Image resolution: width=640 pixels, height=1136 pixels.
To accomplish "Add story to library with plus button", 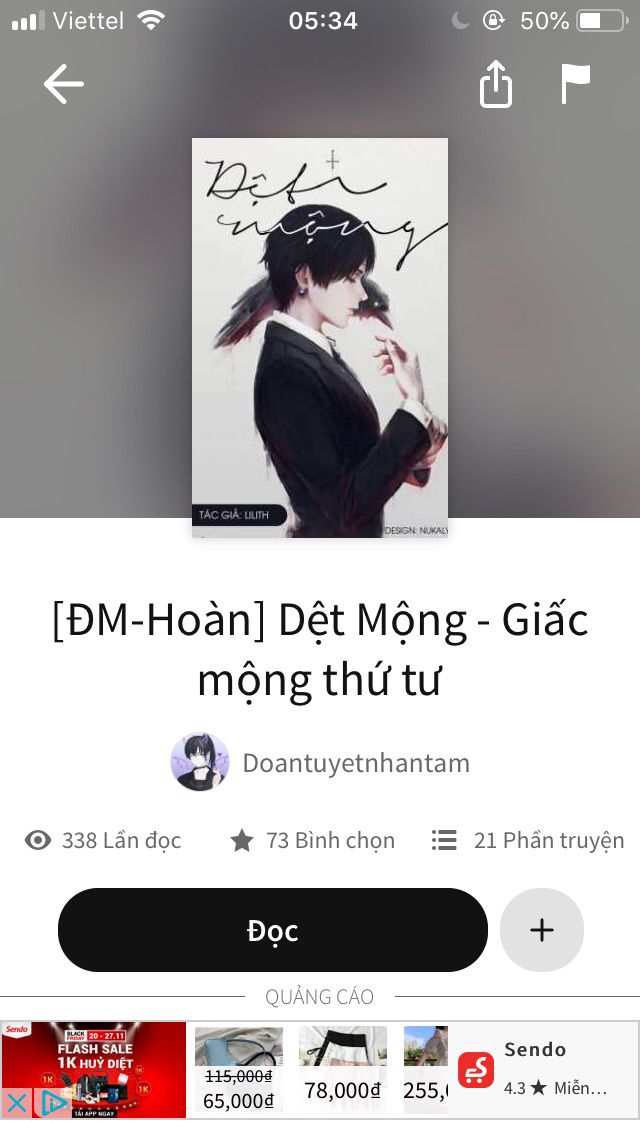I will point(541,930).
